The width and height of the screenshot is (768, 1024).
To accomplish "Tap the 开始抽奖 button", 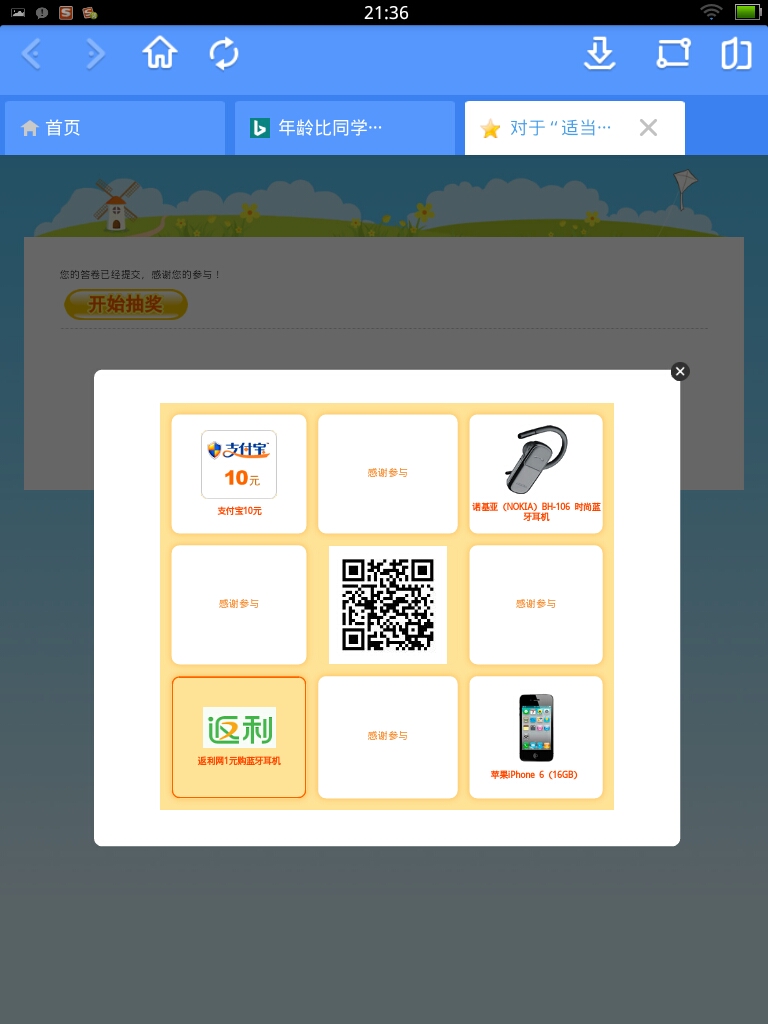I will point(126,304).
